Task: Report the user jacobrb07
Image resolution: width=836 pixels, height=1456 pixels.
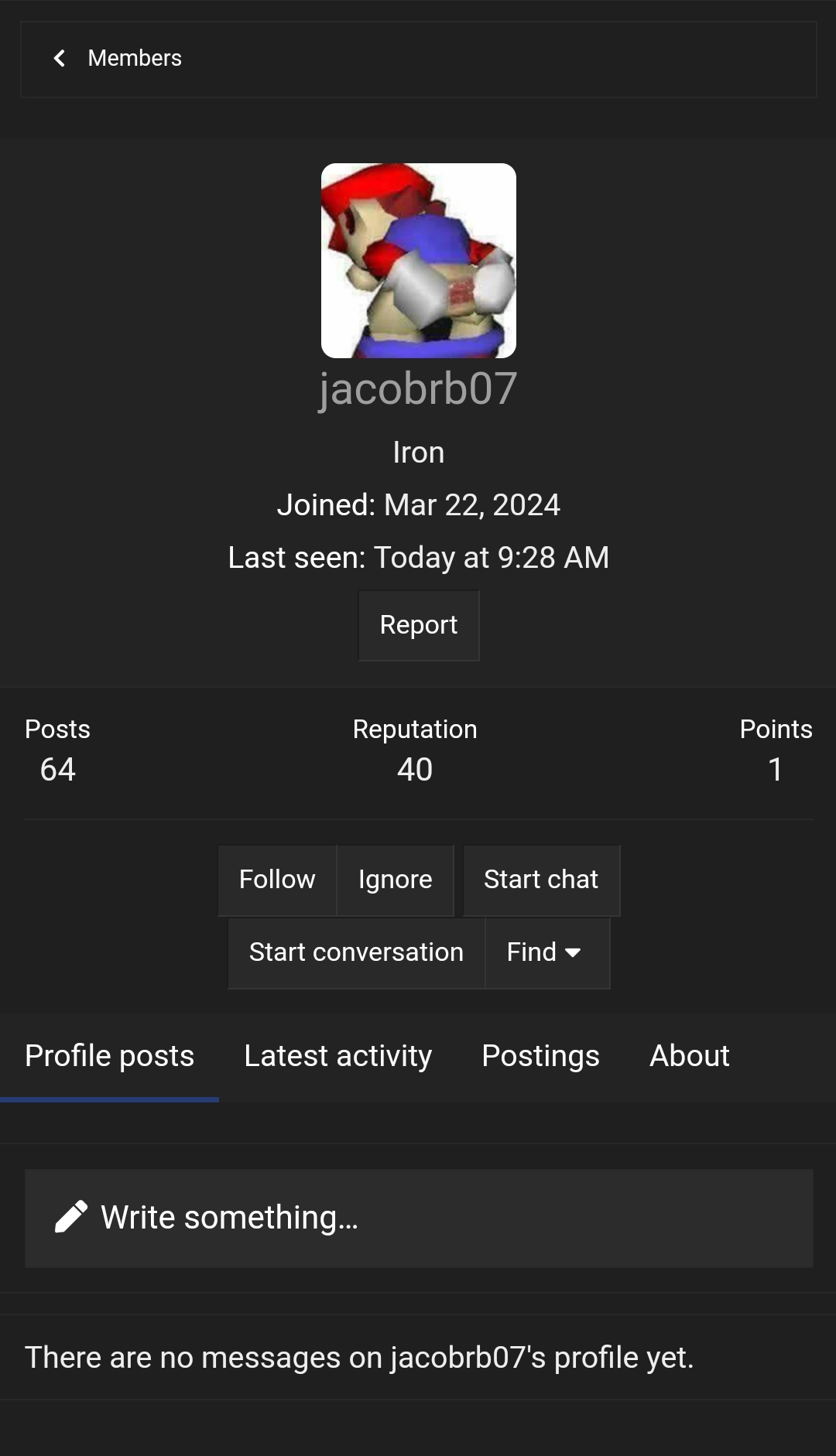Action: (x=418, y=625)
